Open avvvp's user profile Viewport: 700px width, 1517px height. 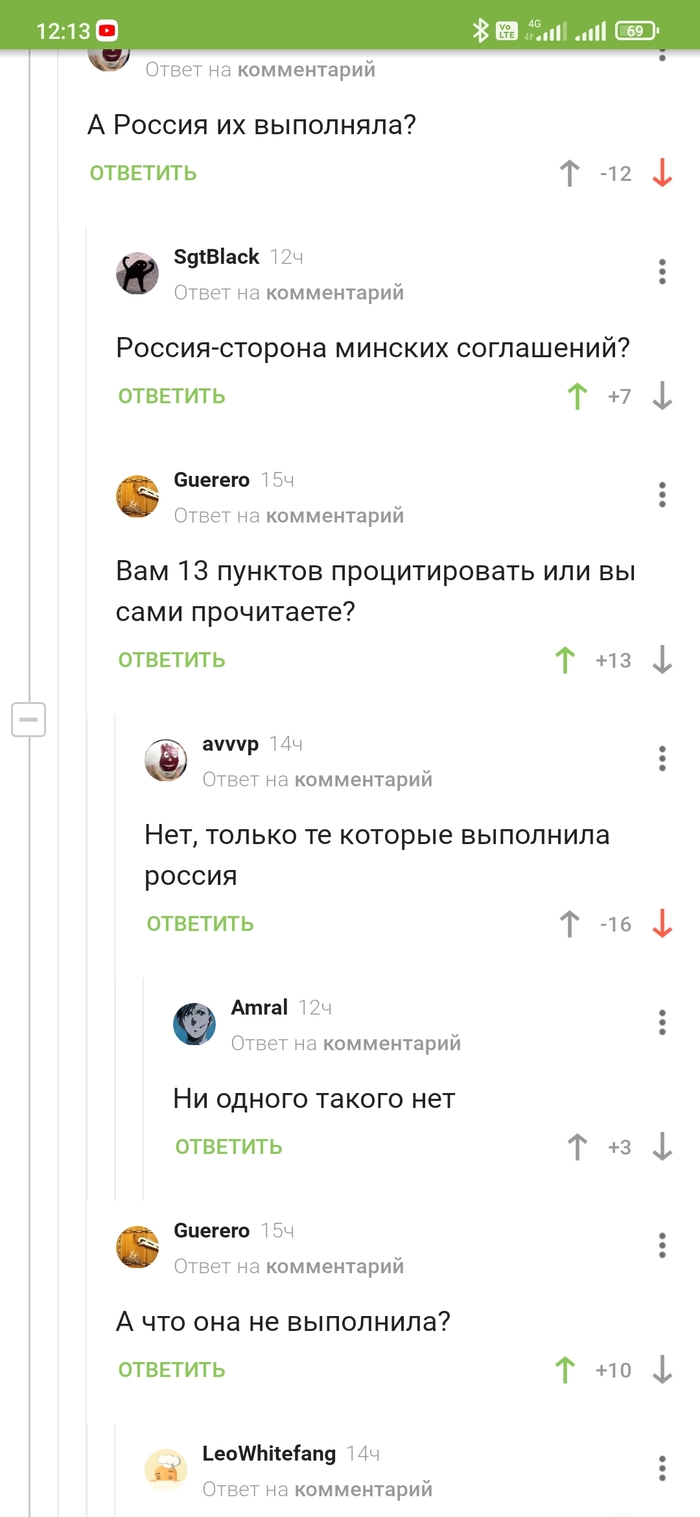point(230,744)
